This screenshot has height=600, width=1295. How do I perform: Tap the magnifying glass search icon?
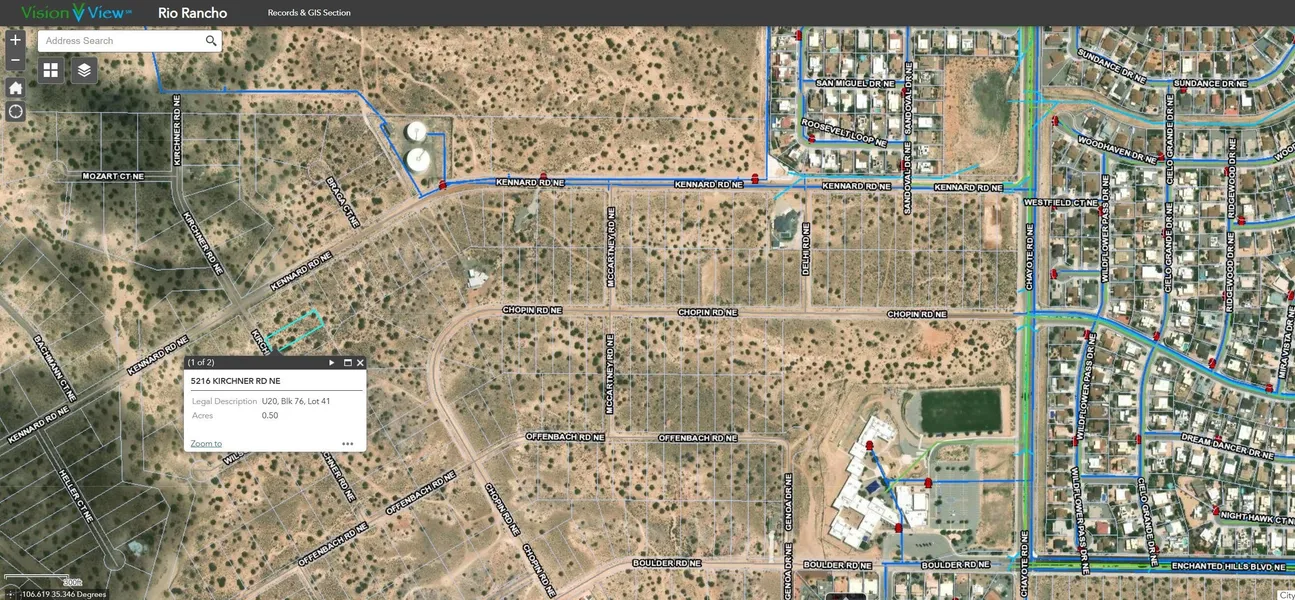(211, 41)
